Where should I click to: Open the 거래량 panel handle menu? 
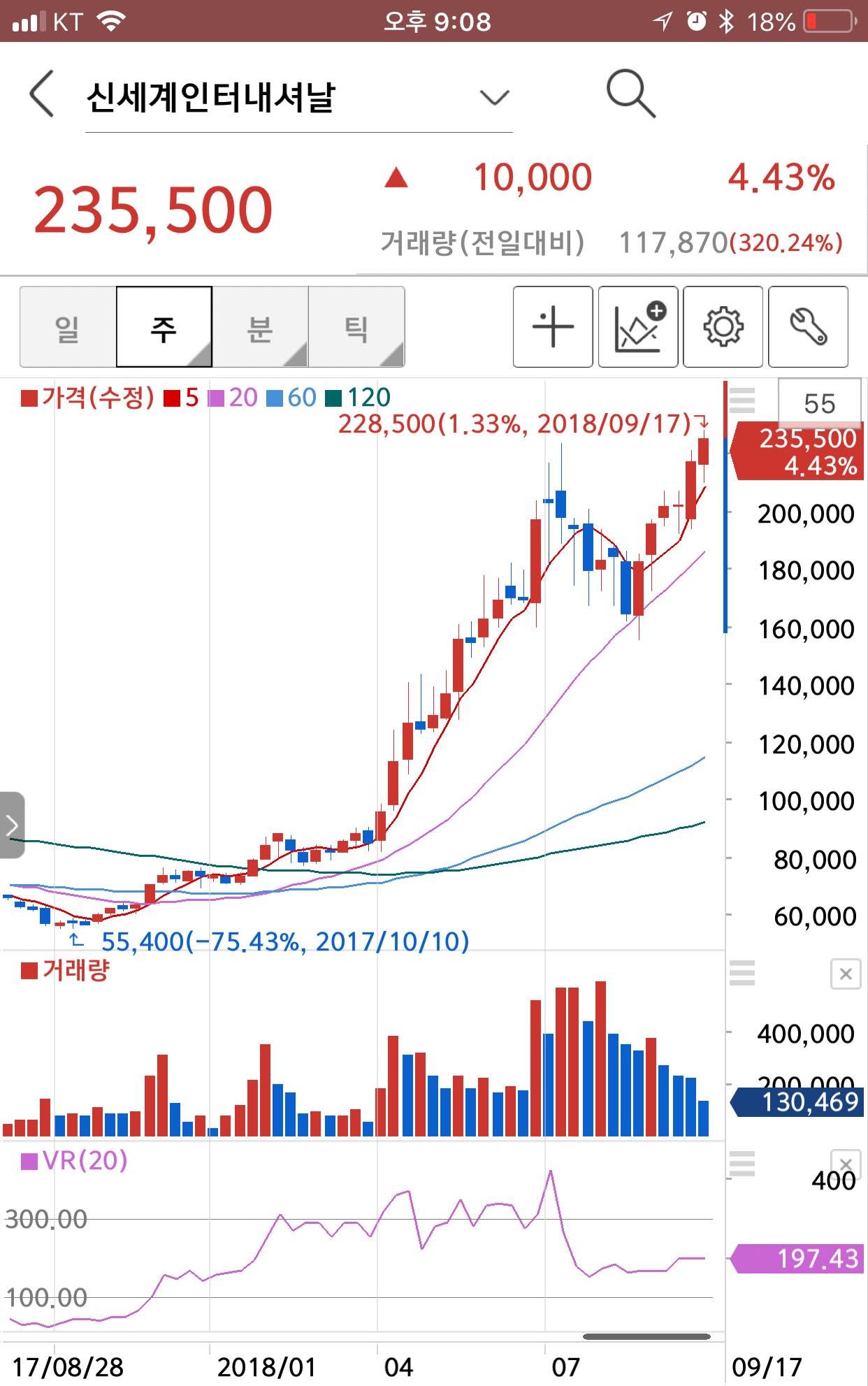742,973
